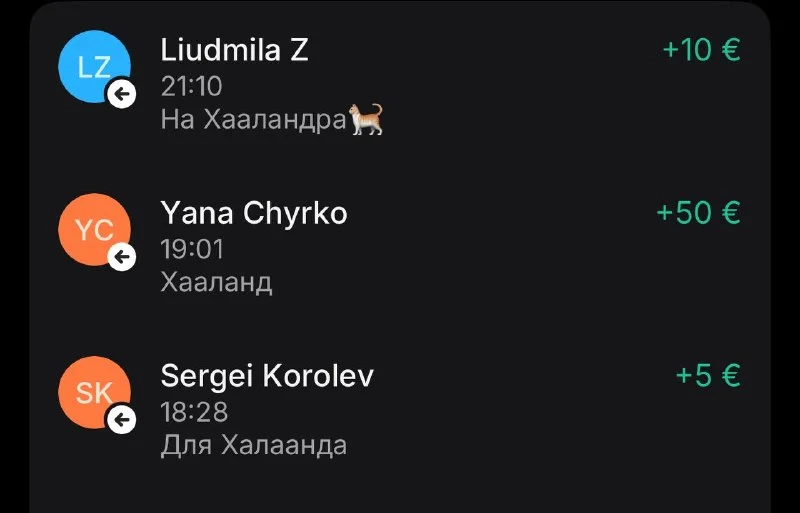View Sergei Korolev's +5 € transfer details
This screenshot has height=513, width=800.
coord(399,410)
